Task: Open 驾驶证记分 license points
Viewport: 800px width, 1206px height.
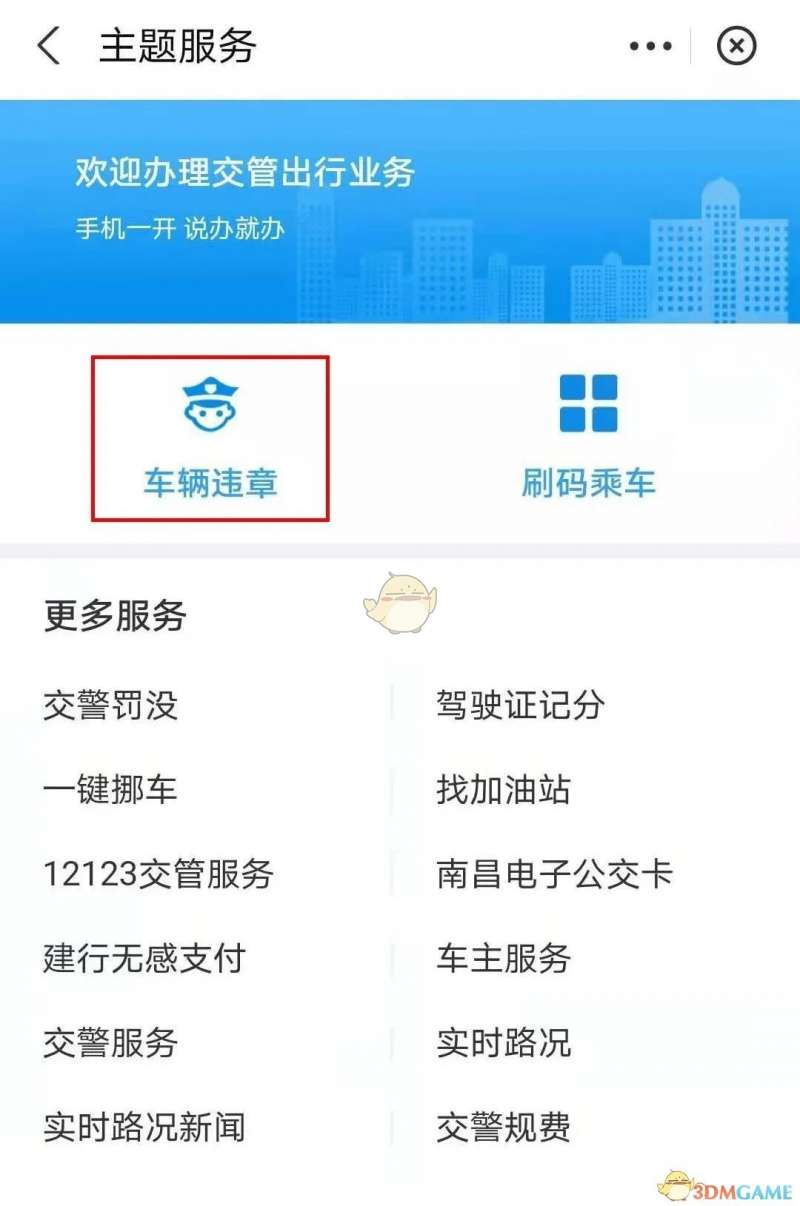Action: 520,706
